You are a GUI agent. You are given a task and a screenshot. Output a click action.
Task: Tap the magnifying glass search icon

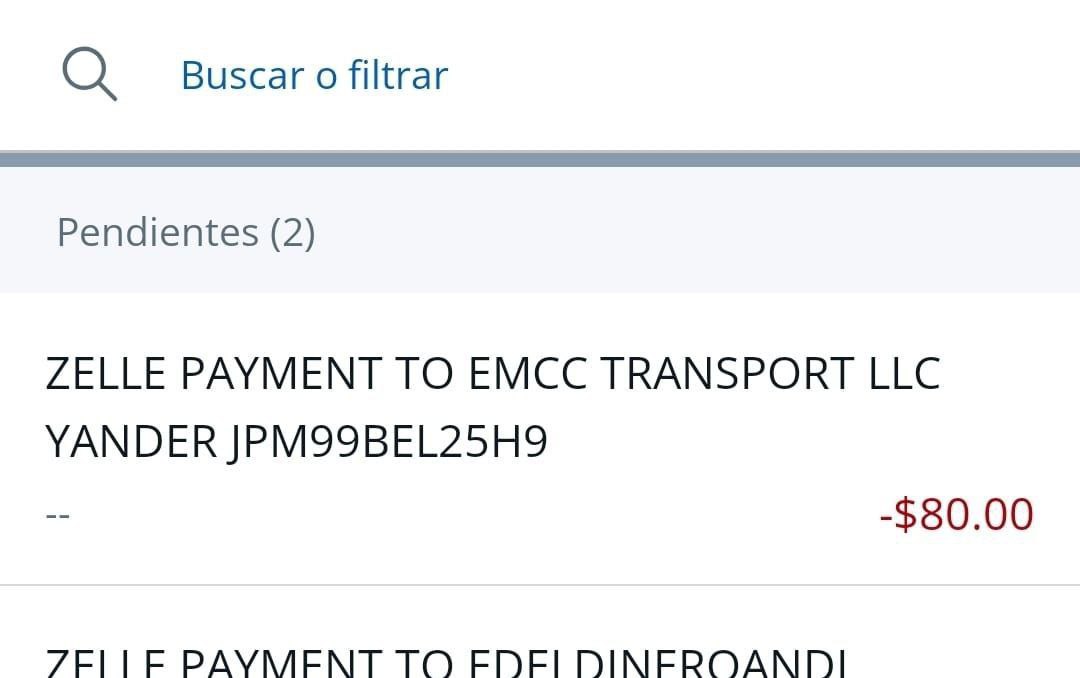point(89,75)
